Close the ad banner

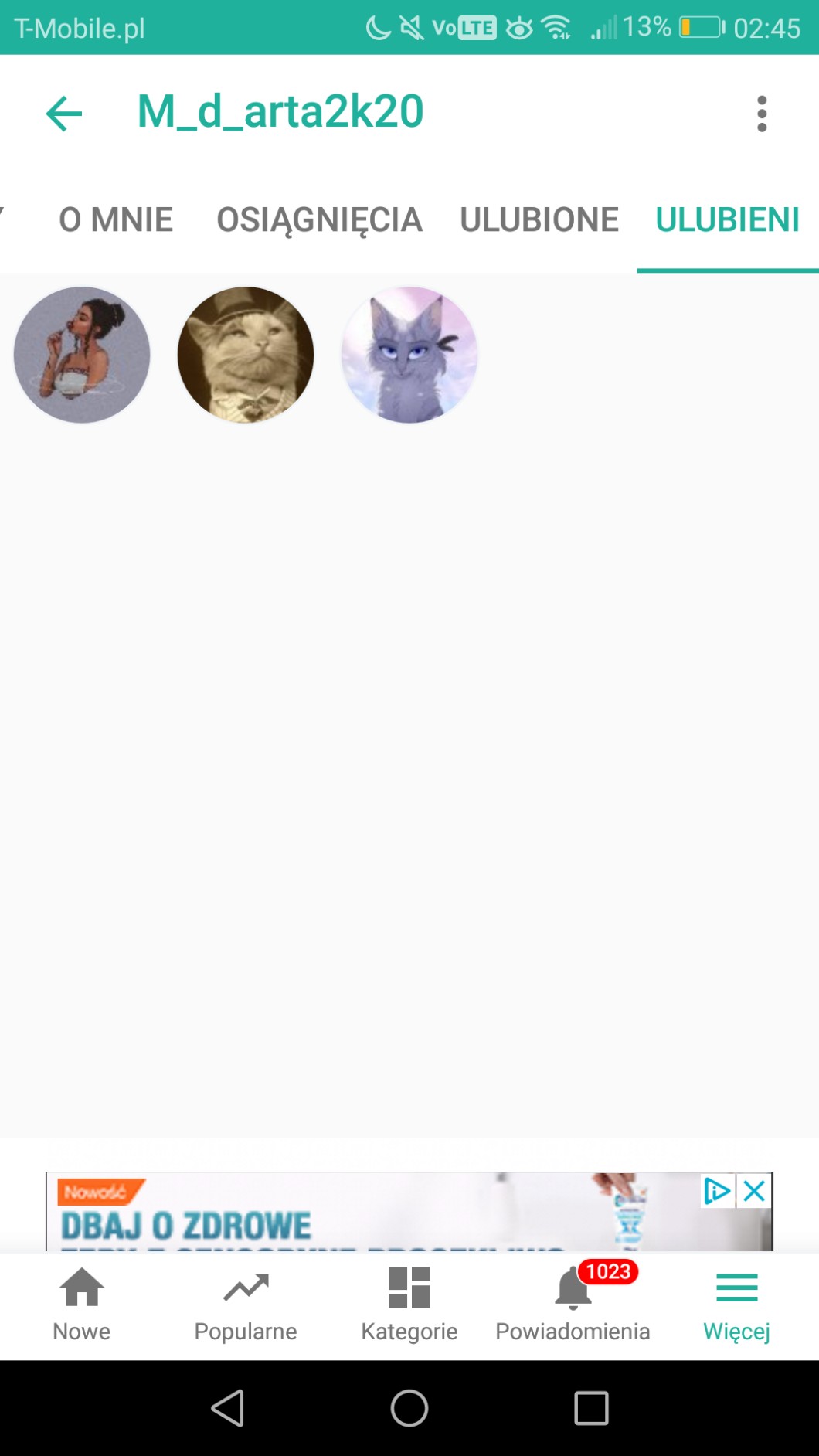pyautogui.click(x=755, y=1191)
